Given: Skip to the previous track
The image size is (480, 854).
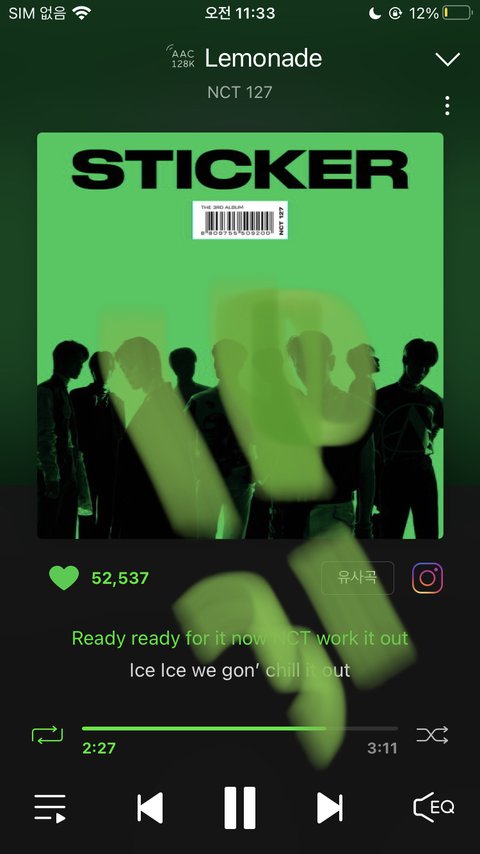Looking at the screenshot, I should [150, 808].
